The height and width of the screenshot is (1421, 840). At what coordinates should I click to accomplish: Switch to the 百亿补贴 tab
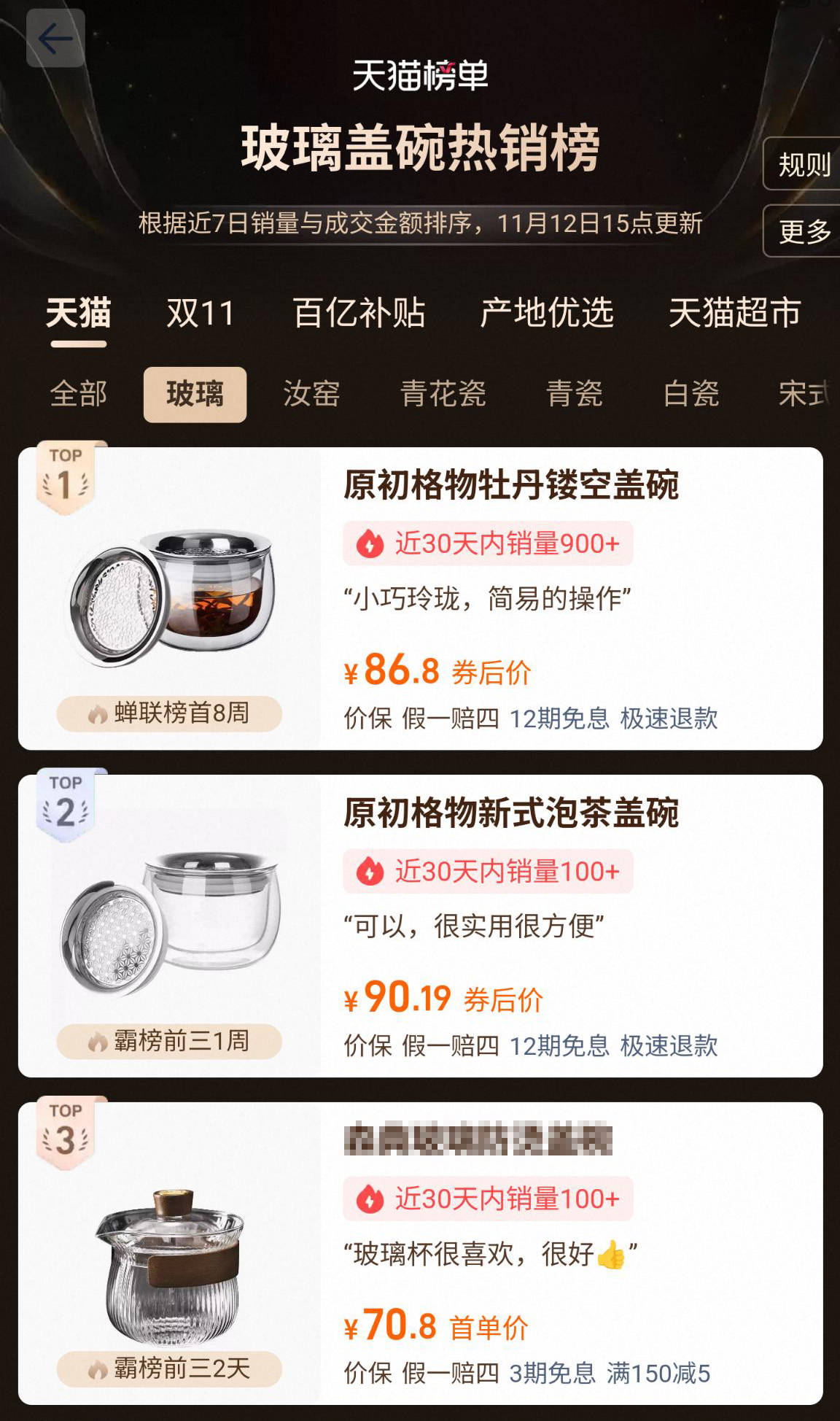click(x=359, y=313)
